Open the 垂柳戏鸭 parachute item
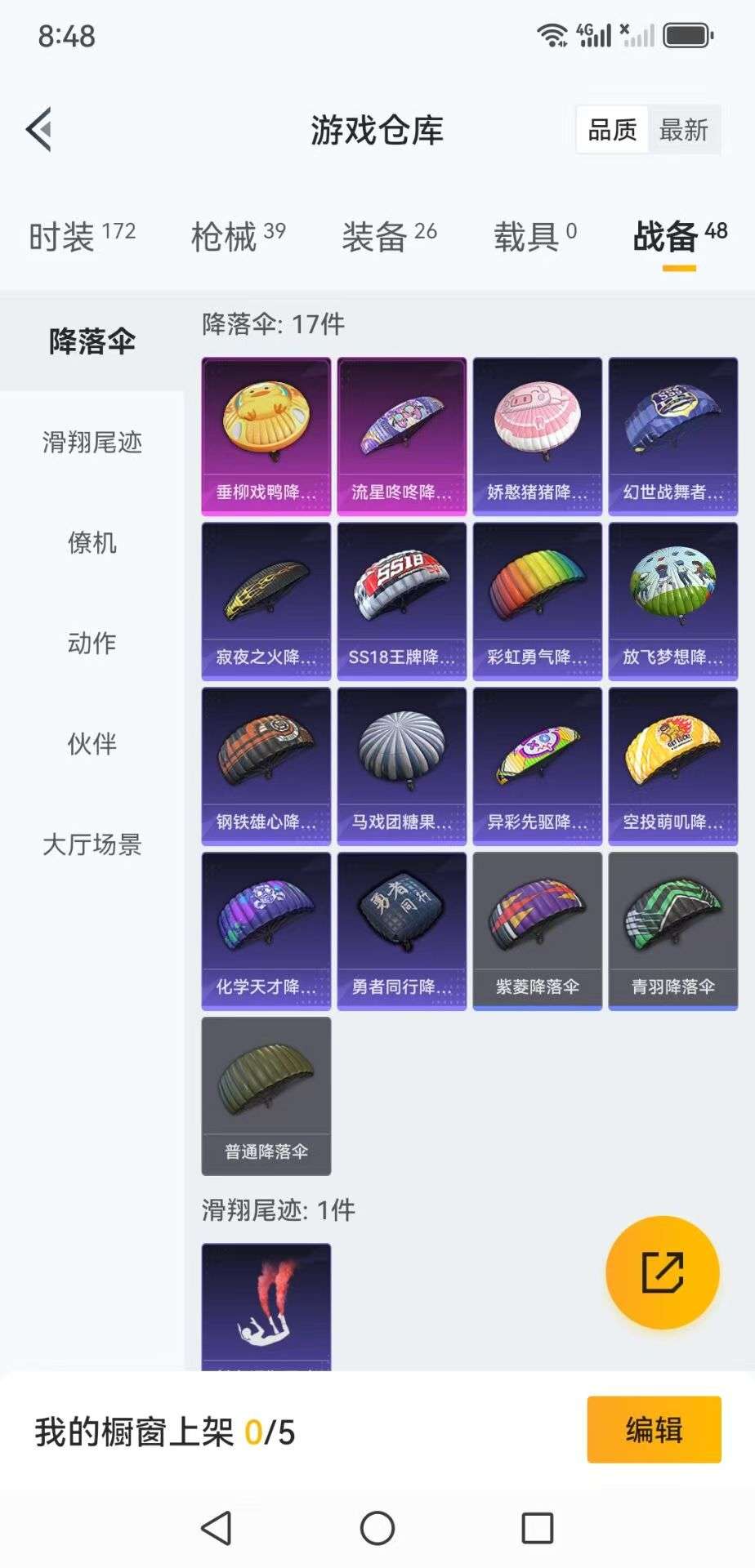The height and width of the screenshot is (1568, 755). point(266,436)
